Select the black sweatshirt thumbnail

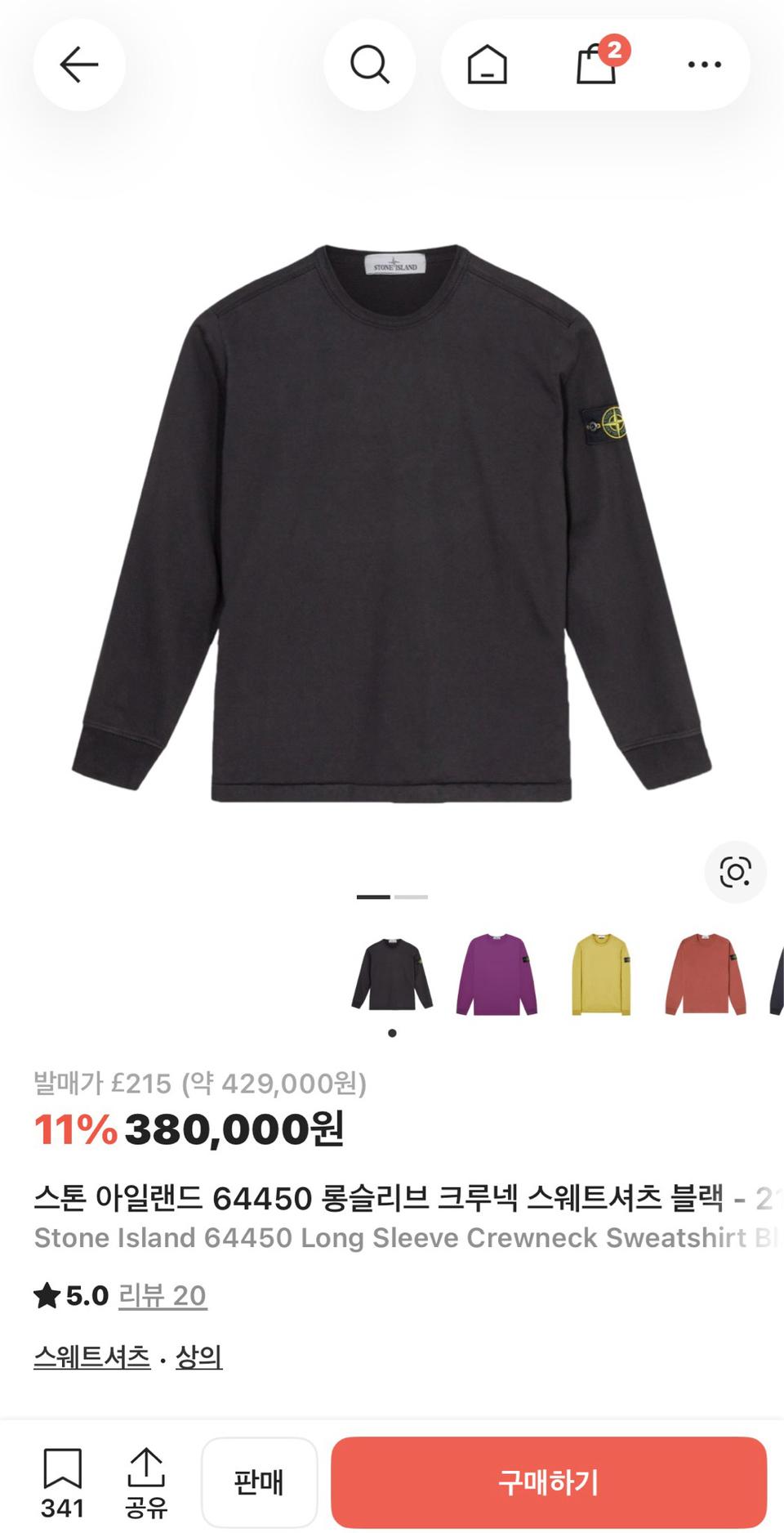pyautogui.click(x=392, y=974)
